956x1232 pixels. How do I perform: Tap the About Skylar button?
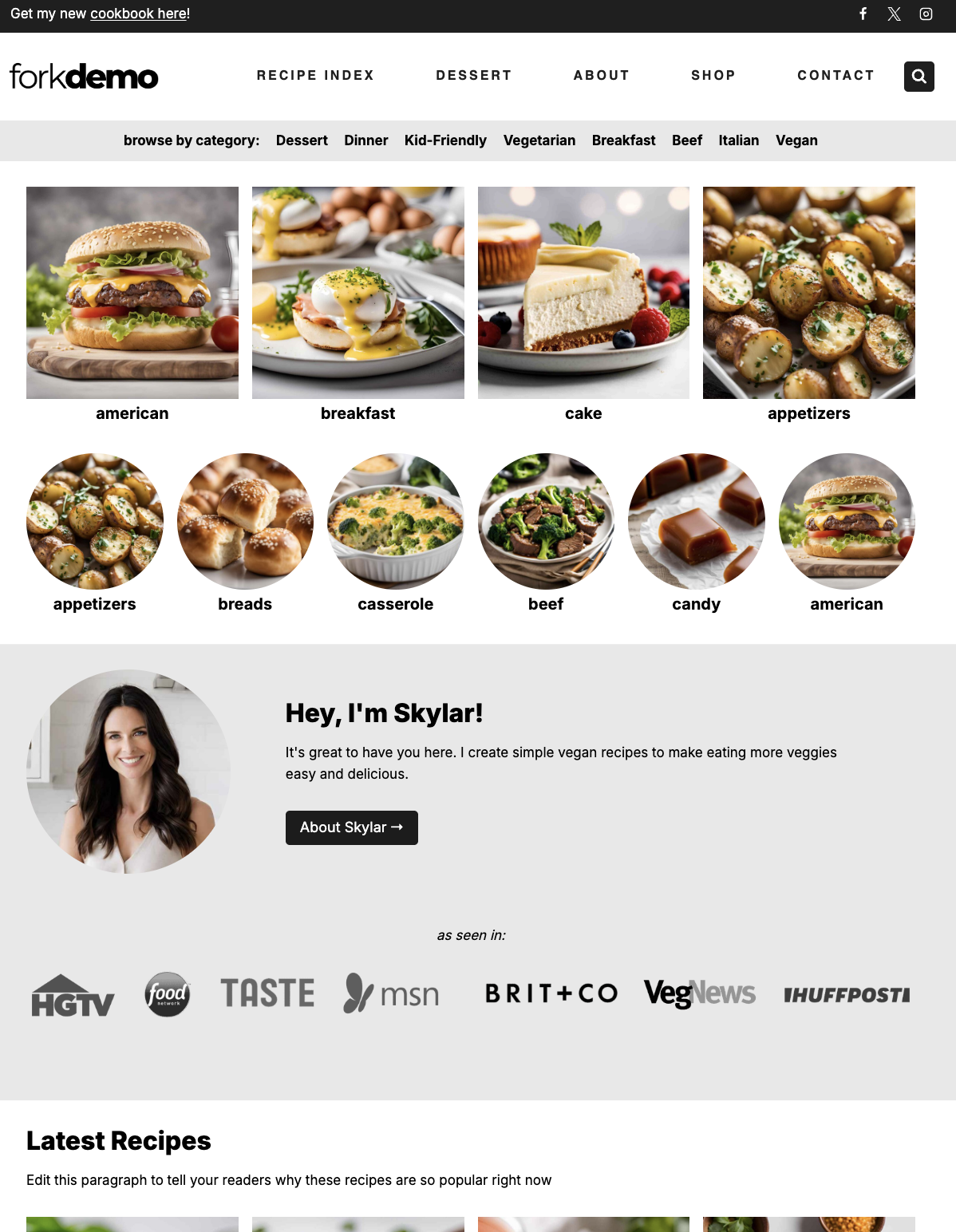coord(351,827)
